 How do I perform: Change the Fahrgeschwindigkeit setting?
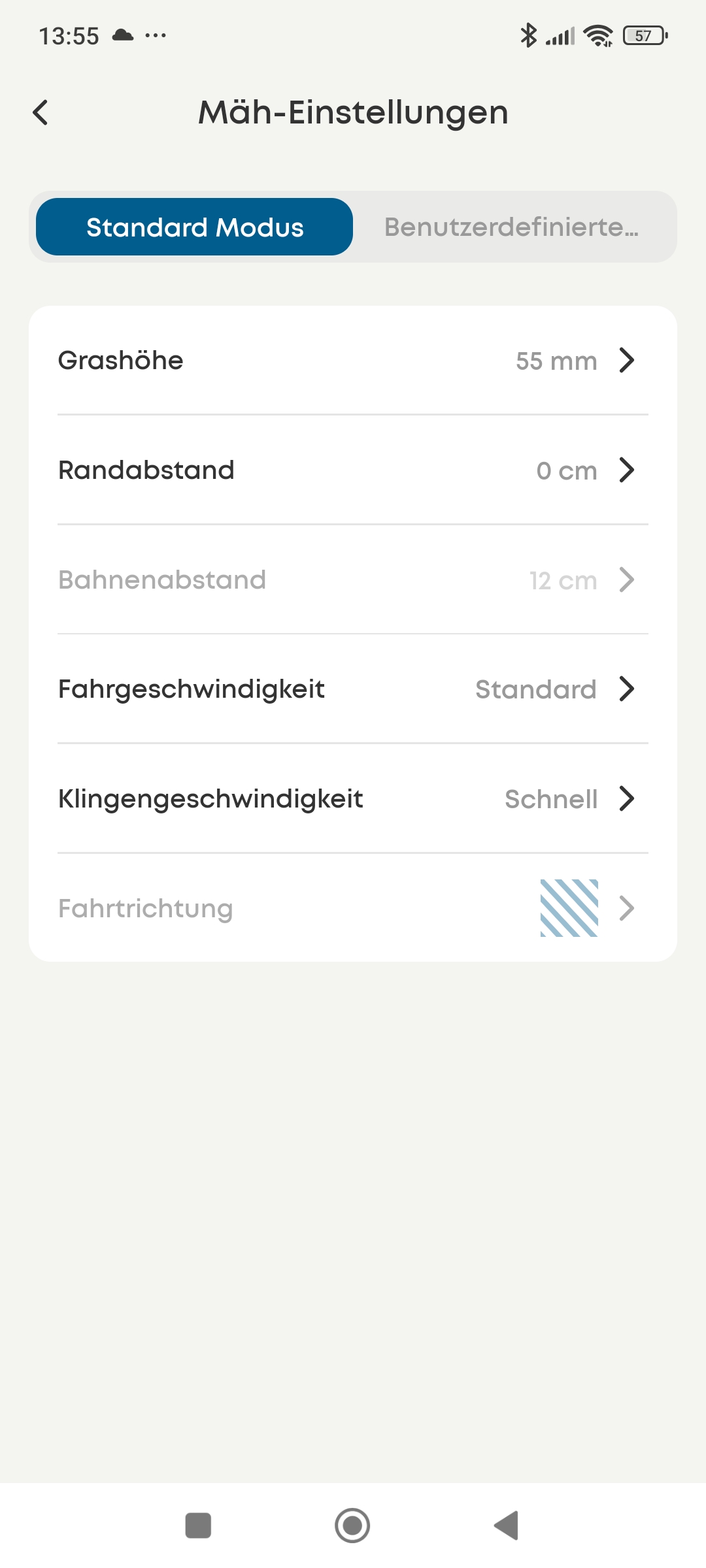(353, 689)
